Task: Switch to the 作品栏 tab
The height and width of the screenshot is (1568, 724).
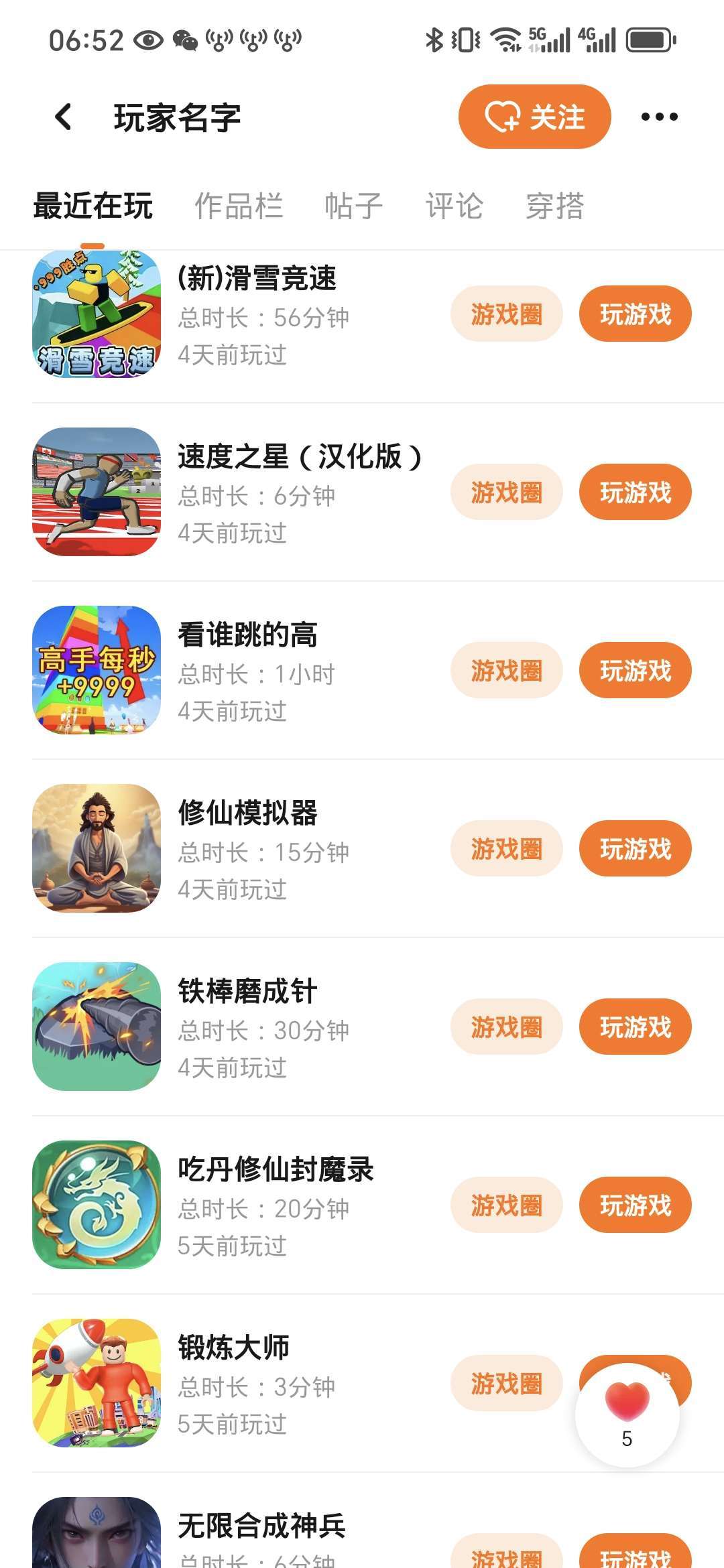Action: [239, 206]
